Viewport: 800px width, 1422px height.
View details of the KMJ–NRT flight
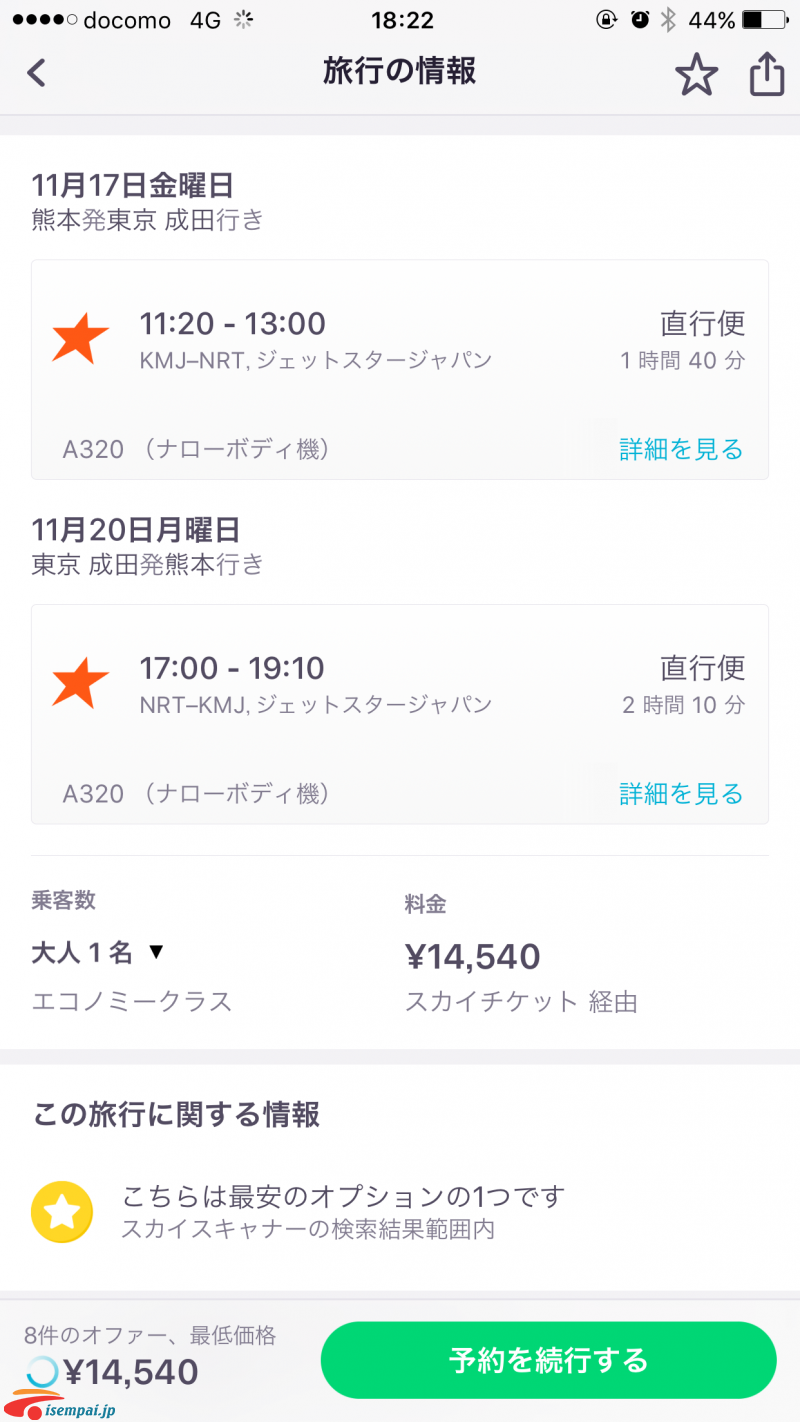coord(681,449)
